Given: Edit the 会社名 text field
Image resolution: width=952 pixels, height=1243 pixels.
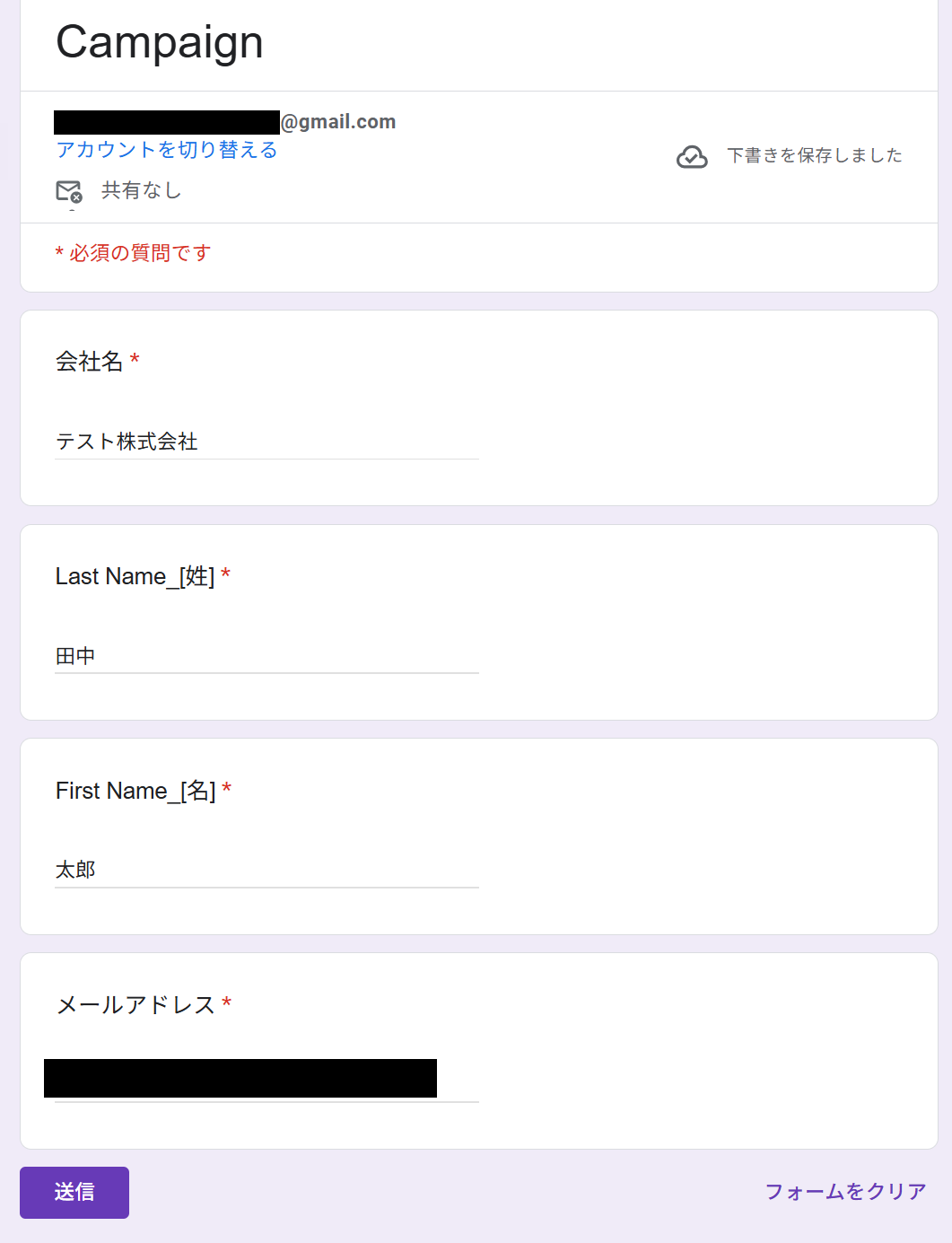Looking at the screenshot, I should tap(266, 442).
